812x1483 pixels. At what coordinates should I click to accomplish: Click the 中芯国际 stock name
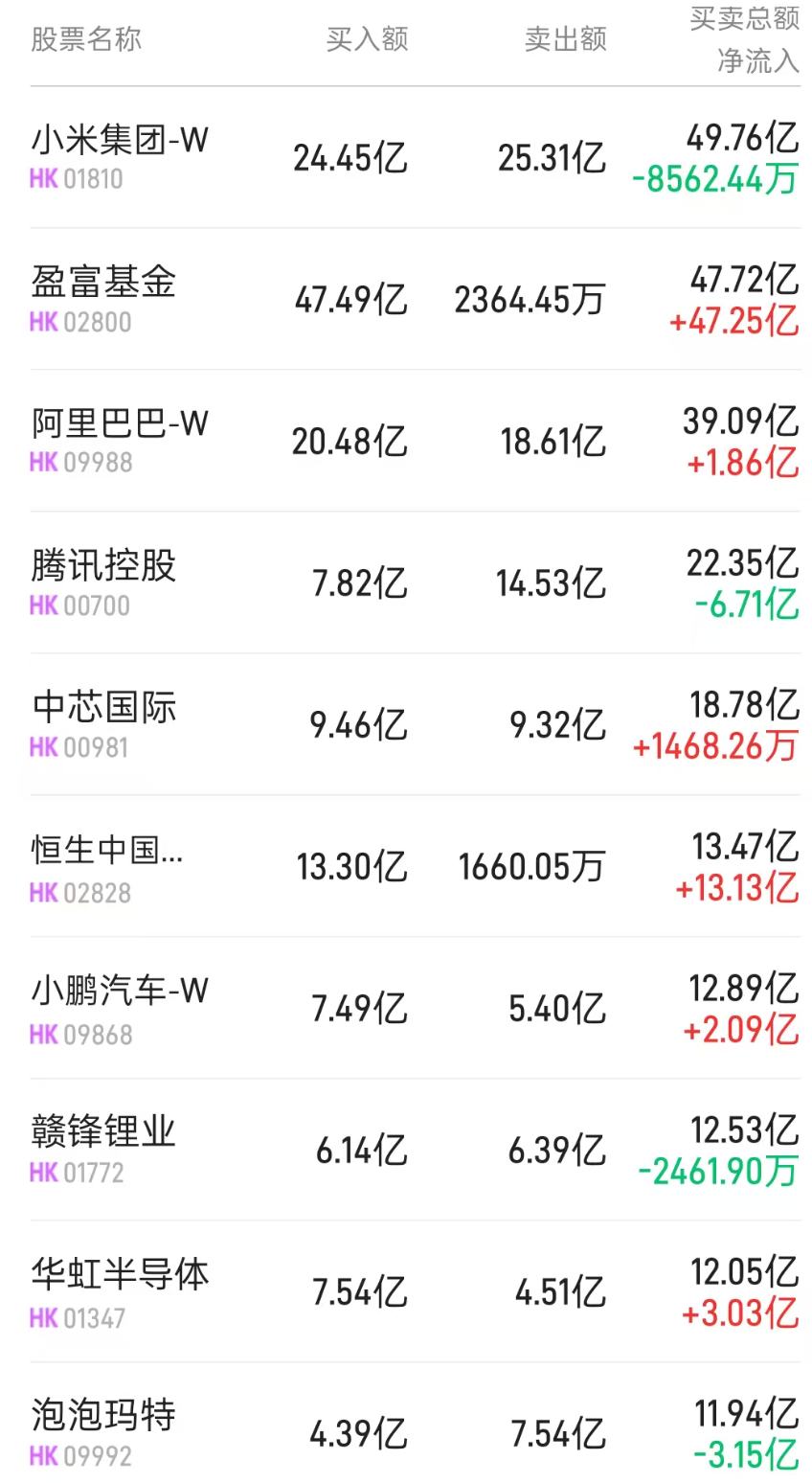(102, 708)
